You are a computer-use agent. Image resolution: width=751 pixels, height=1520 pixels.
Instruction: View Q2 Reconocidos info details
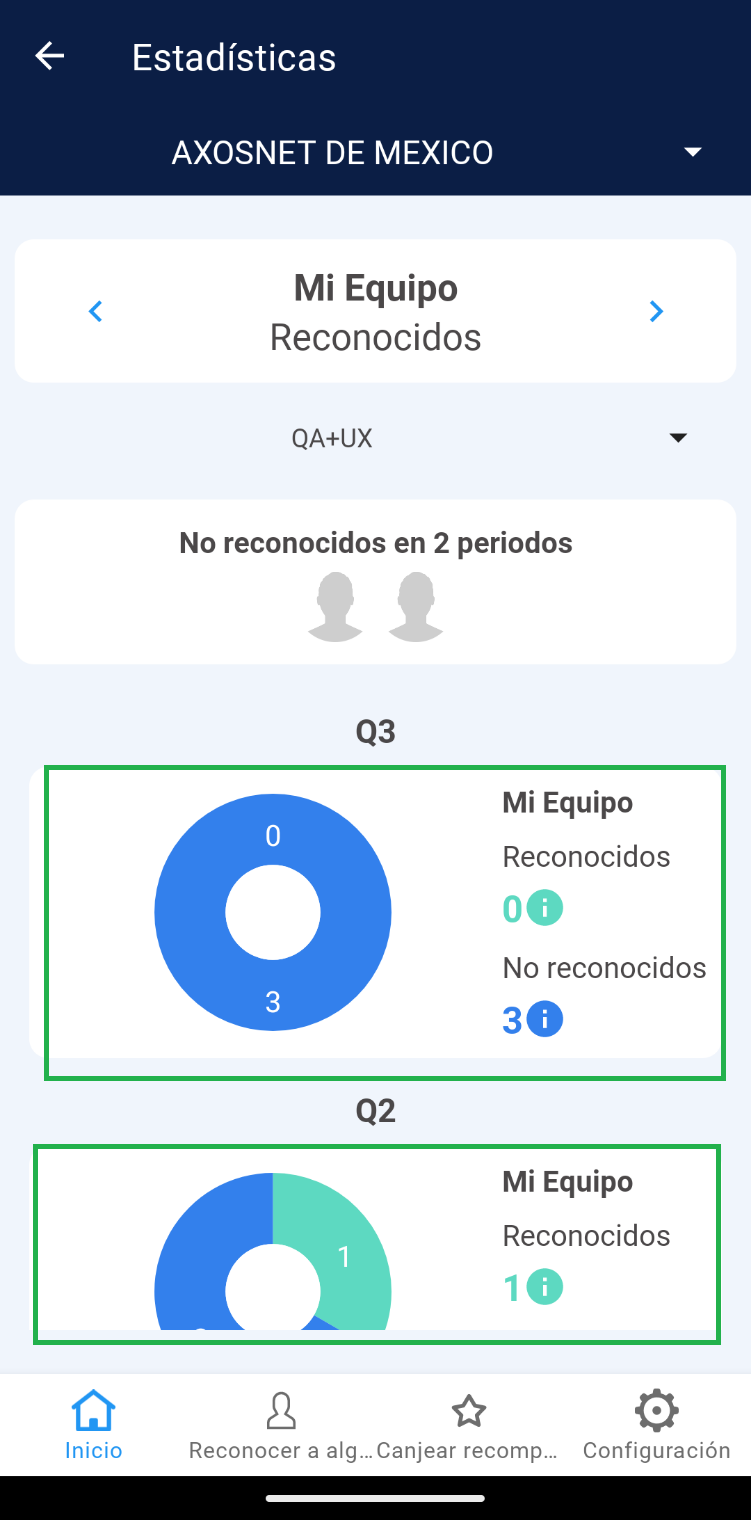pos(545,1288)
